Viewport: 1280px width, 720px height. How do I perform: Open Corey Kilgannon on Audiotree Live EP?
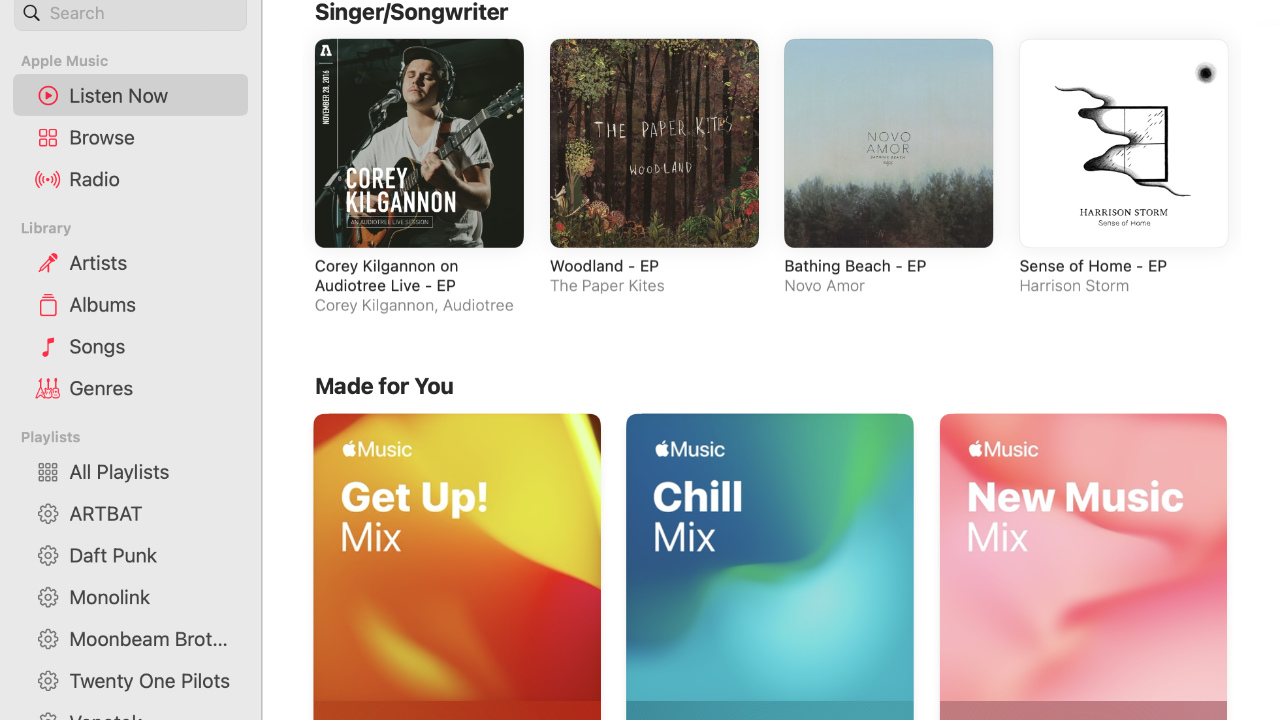[419, 144]
